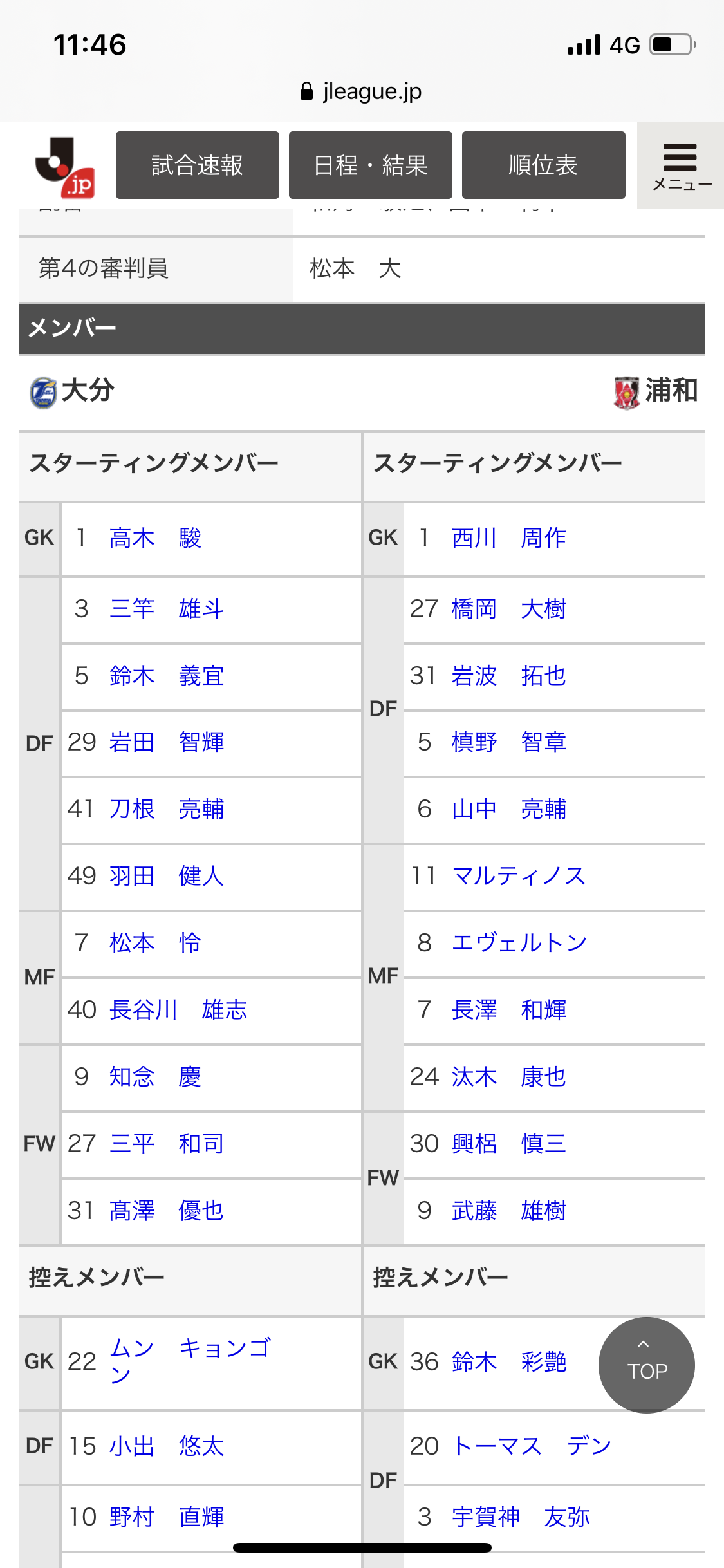
Task: Open player profile for 西川 周作
Action: (x=508, y=538)
